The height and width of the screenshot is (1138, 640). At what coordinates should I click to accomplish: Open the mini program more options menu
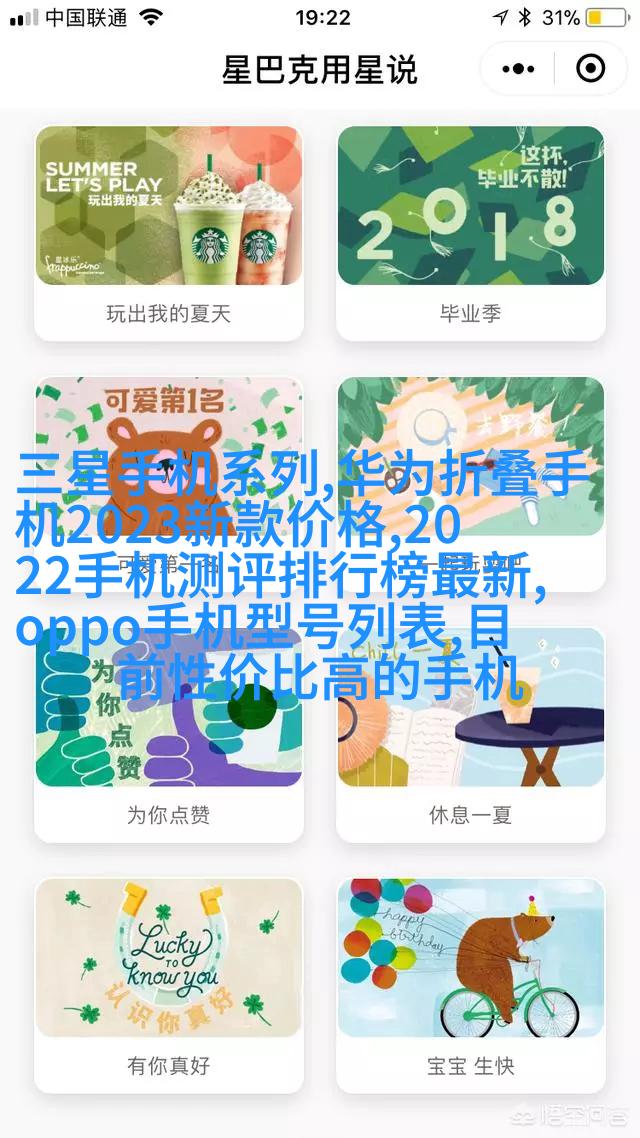(518, 69)
